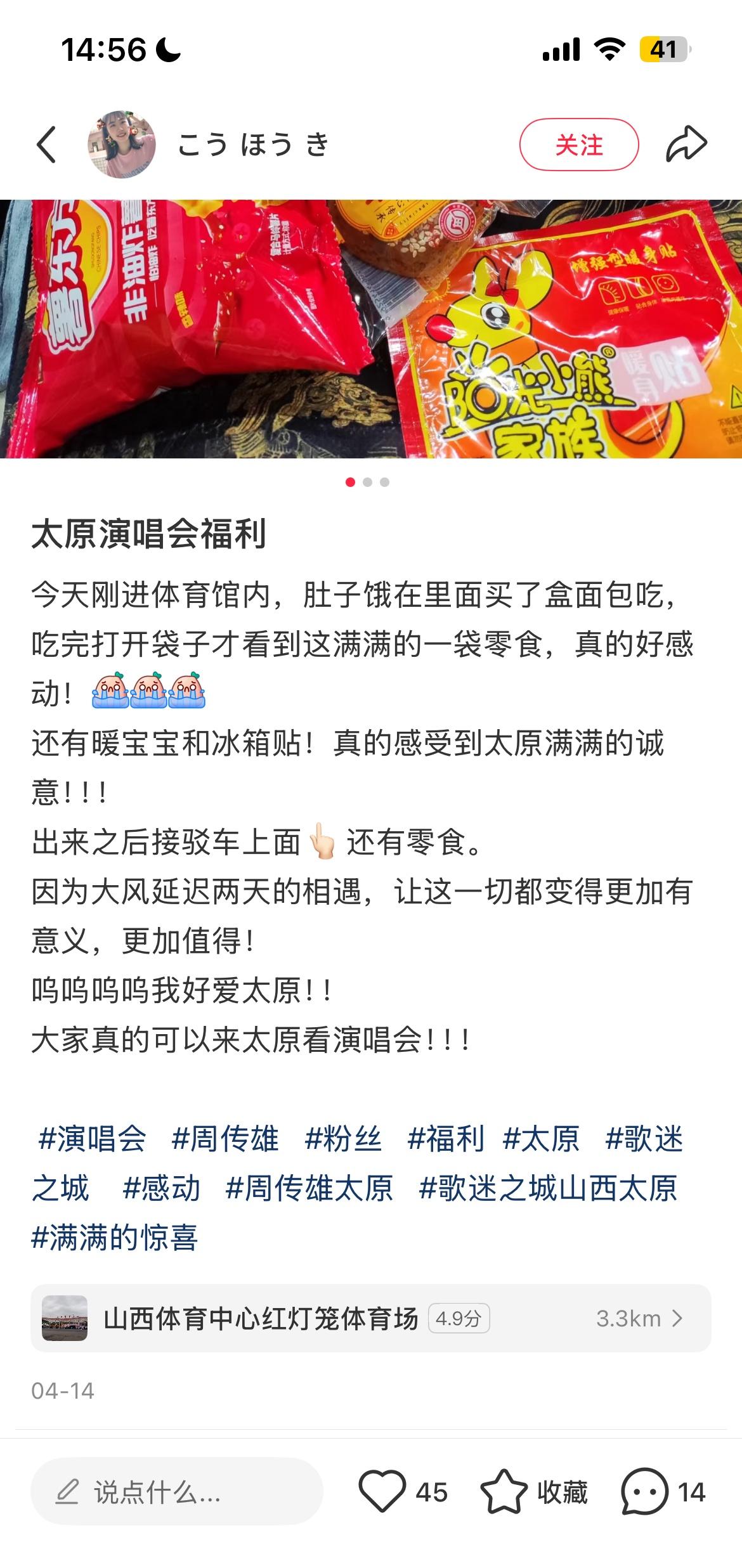Open the #歌迷之城山西太原 hashtag
Image resolution: width=742 pixels, height=1568 pixels.
pos(549,1188)
